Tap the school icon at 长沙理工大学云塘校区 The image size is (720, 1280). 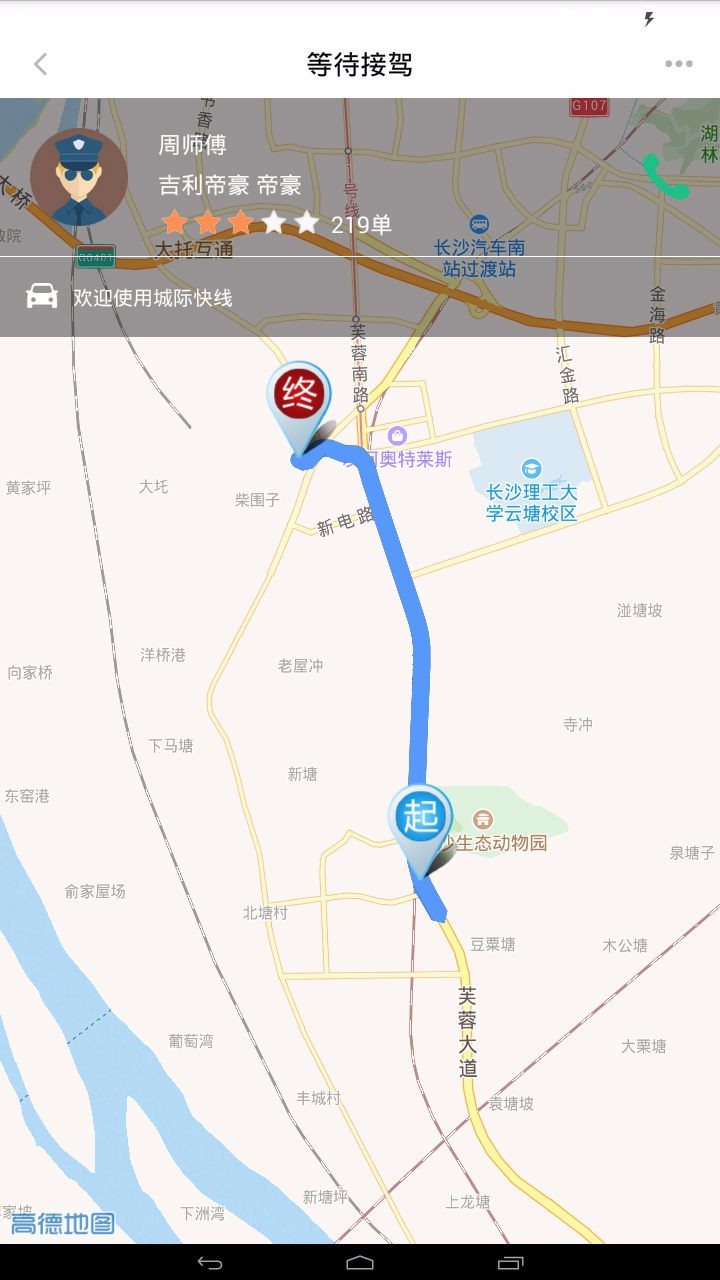(x=531, y=470)
